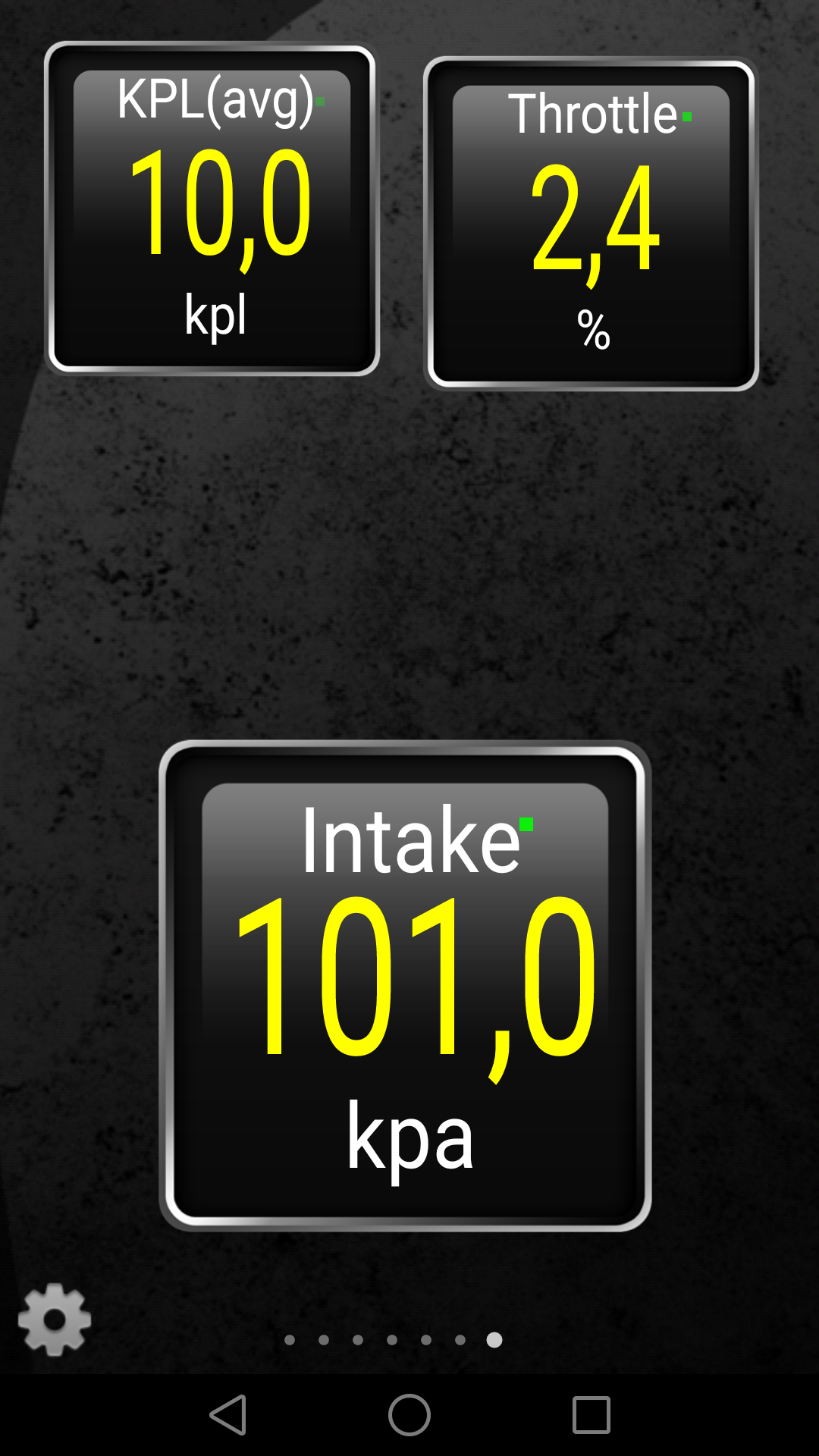Open the settings gear icon
Screen dimensions: 819x1456
pyautogui.click(x=55, y=1319)
